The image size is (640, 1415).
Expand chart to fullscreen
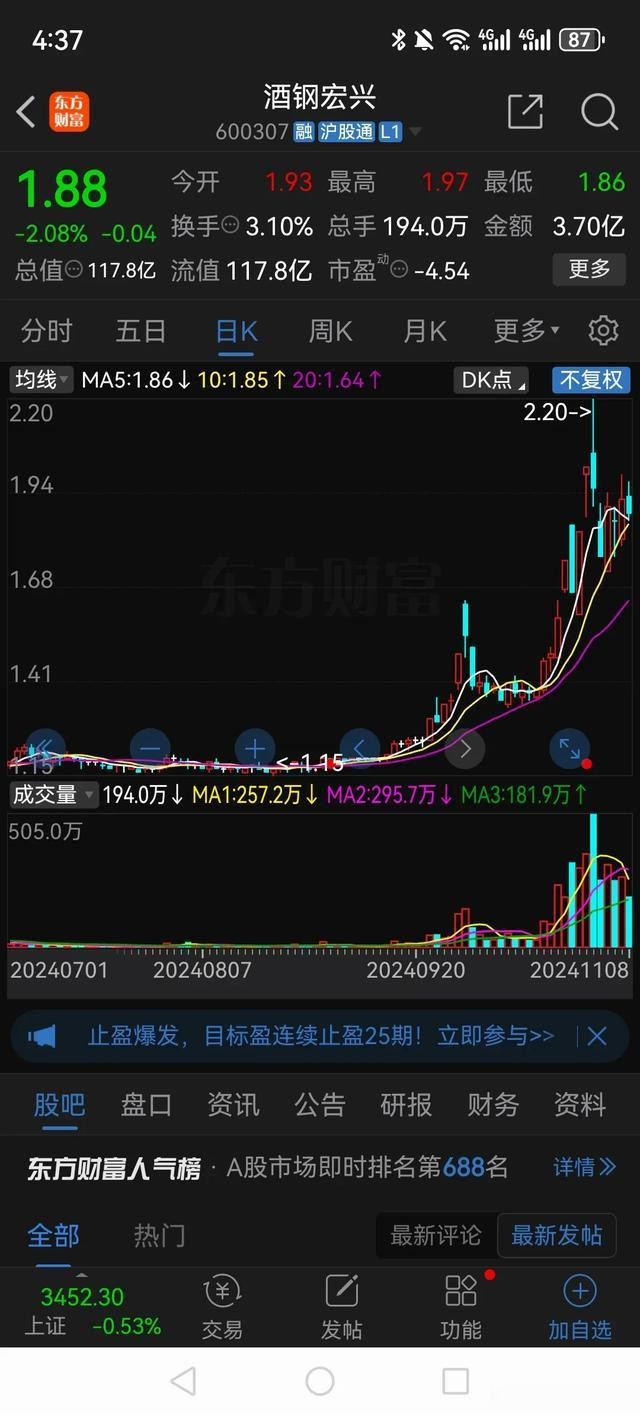569,748
